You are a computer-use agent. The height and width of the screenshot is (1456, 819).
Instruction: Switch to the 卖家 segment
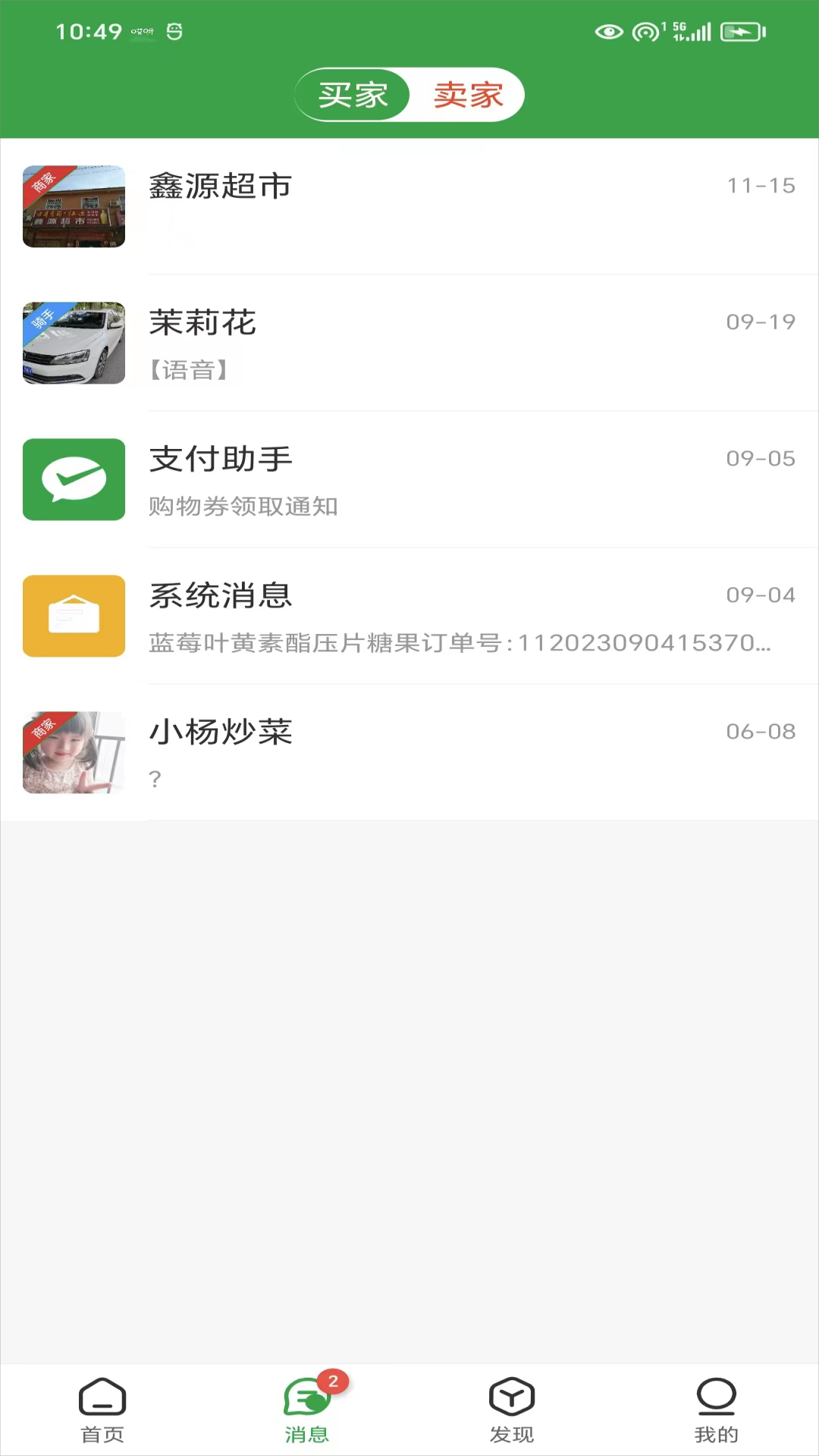pyautogui.click(x=468, y=95)
